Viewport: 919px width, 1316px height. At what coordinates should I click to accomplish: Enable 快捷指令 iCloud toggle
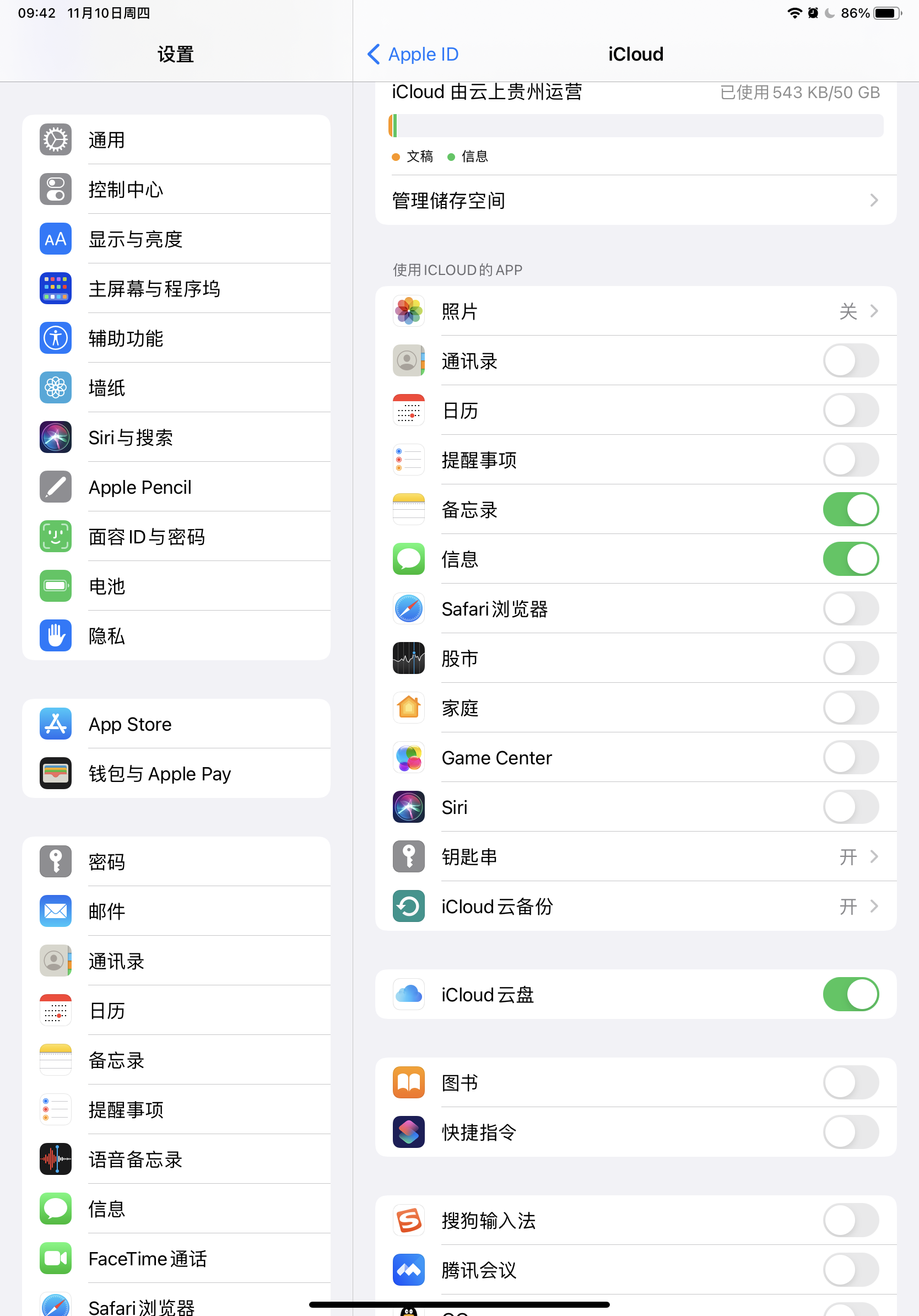tap(850, 1132)
